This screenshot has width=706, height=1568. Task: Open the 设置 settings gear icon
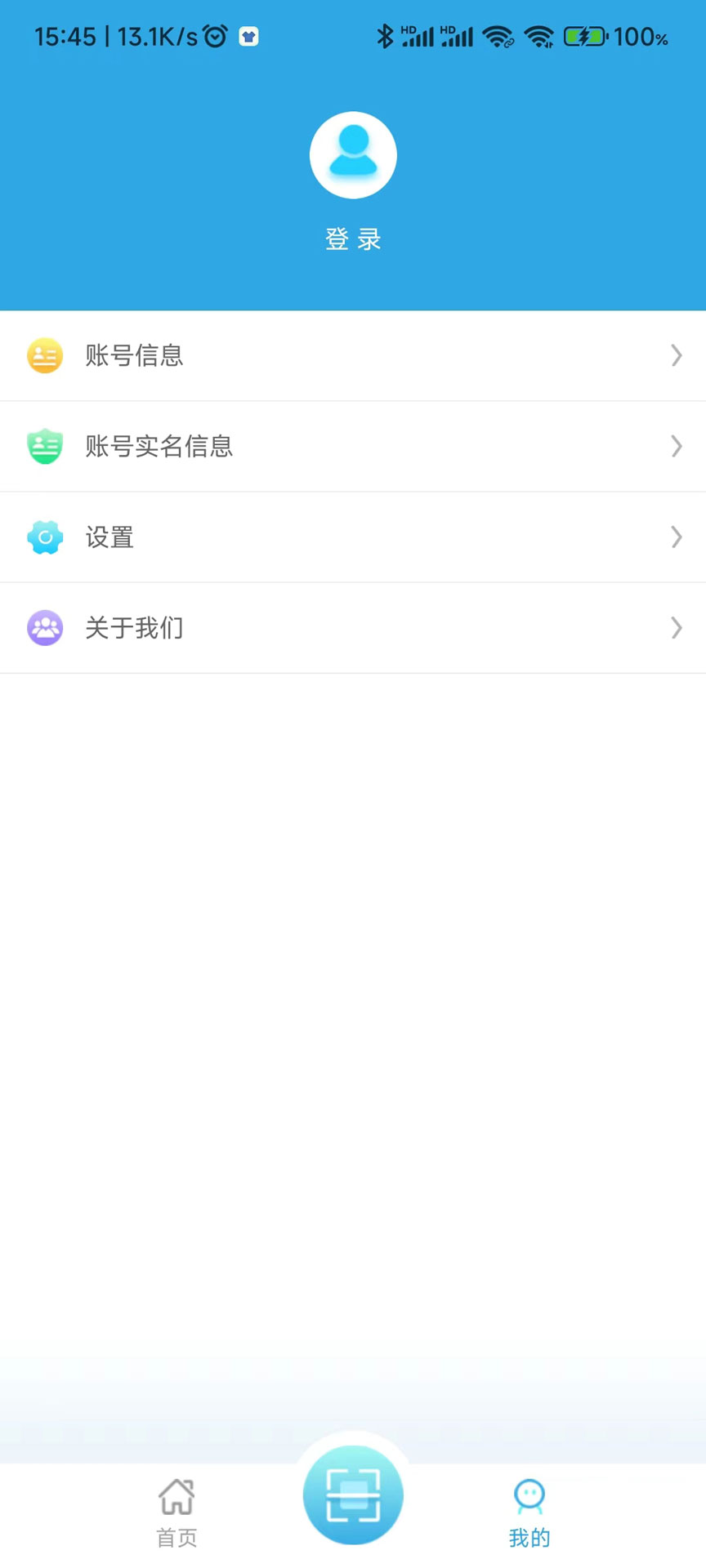click(45, 537)
